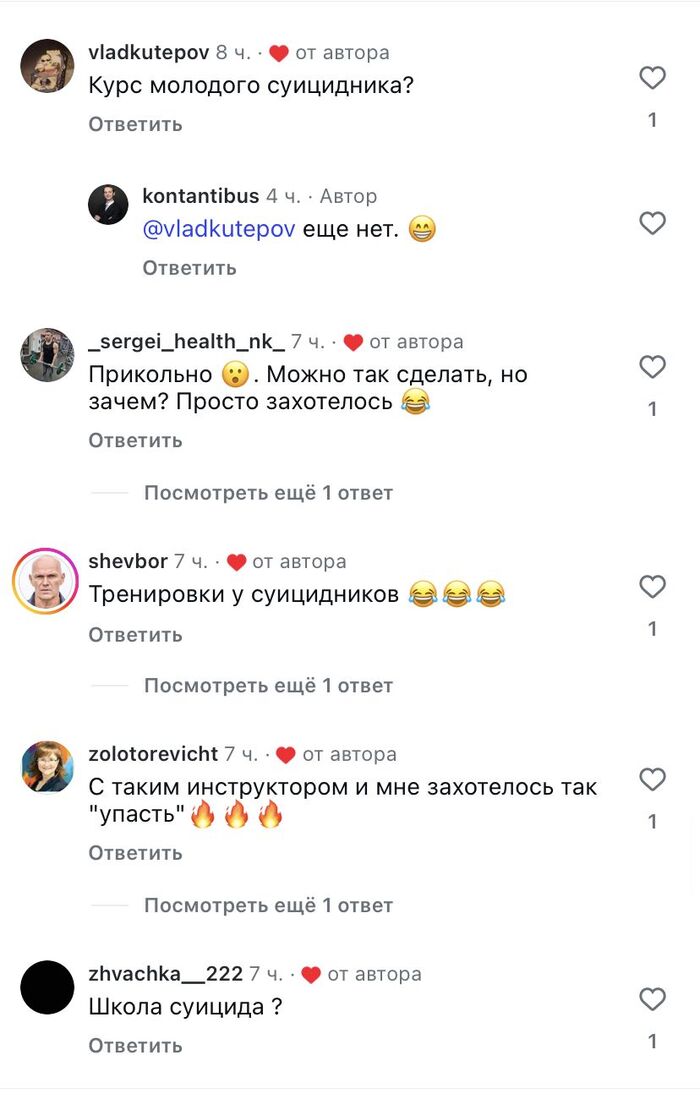Reply to zhvachka__222's comment
This screenshot has width=700, height=1099.
pos(135,1046)
